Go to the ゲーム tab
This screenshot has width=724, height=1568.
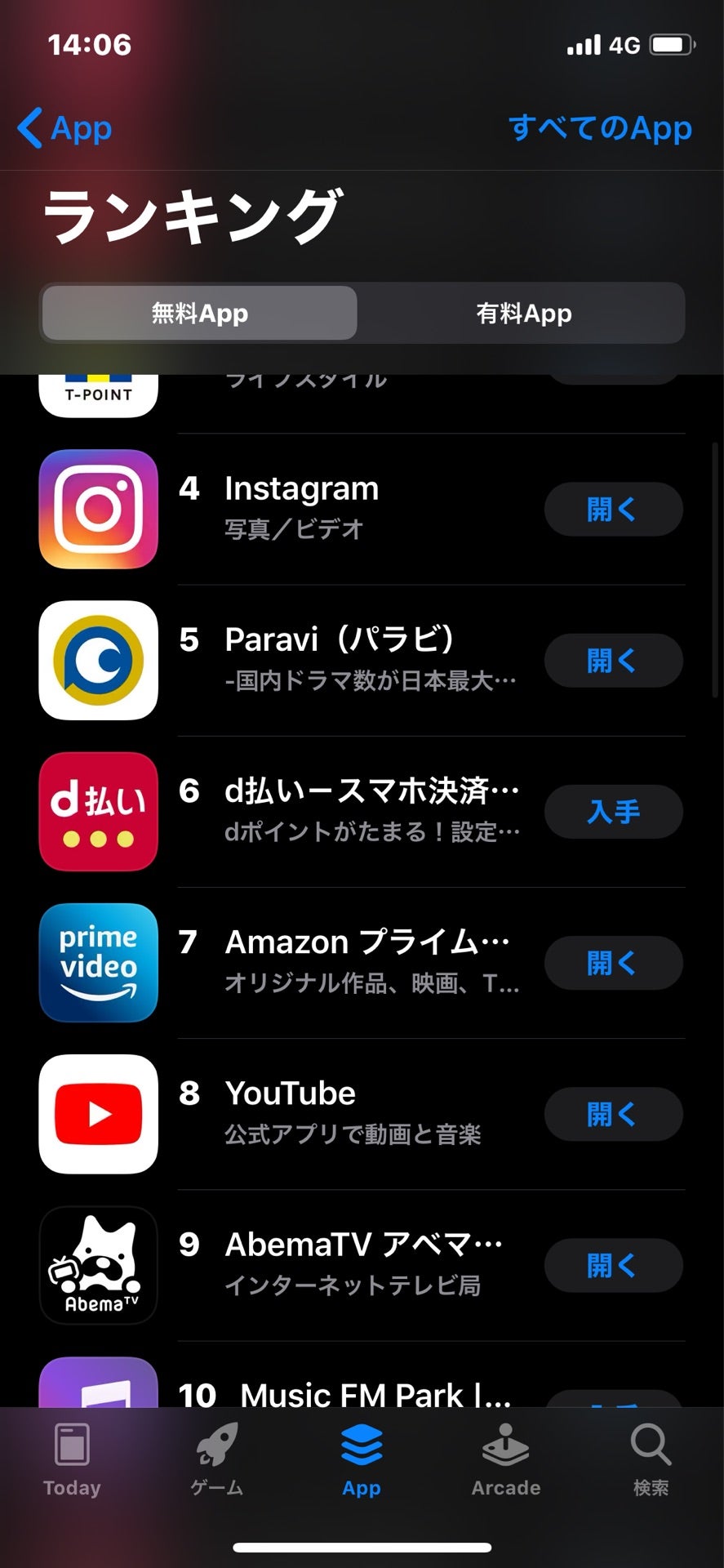(x=217, y=1460)
